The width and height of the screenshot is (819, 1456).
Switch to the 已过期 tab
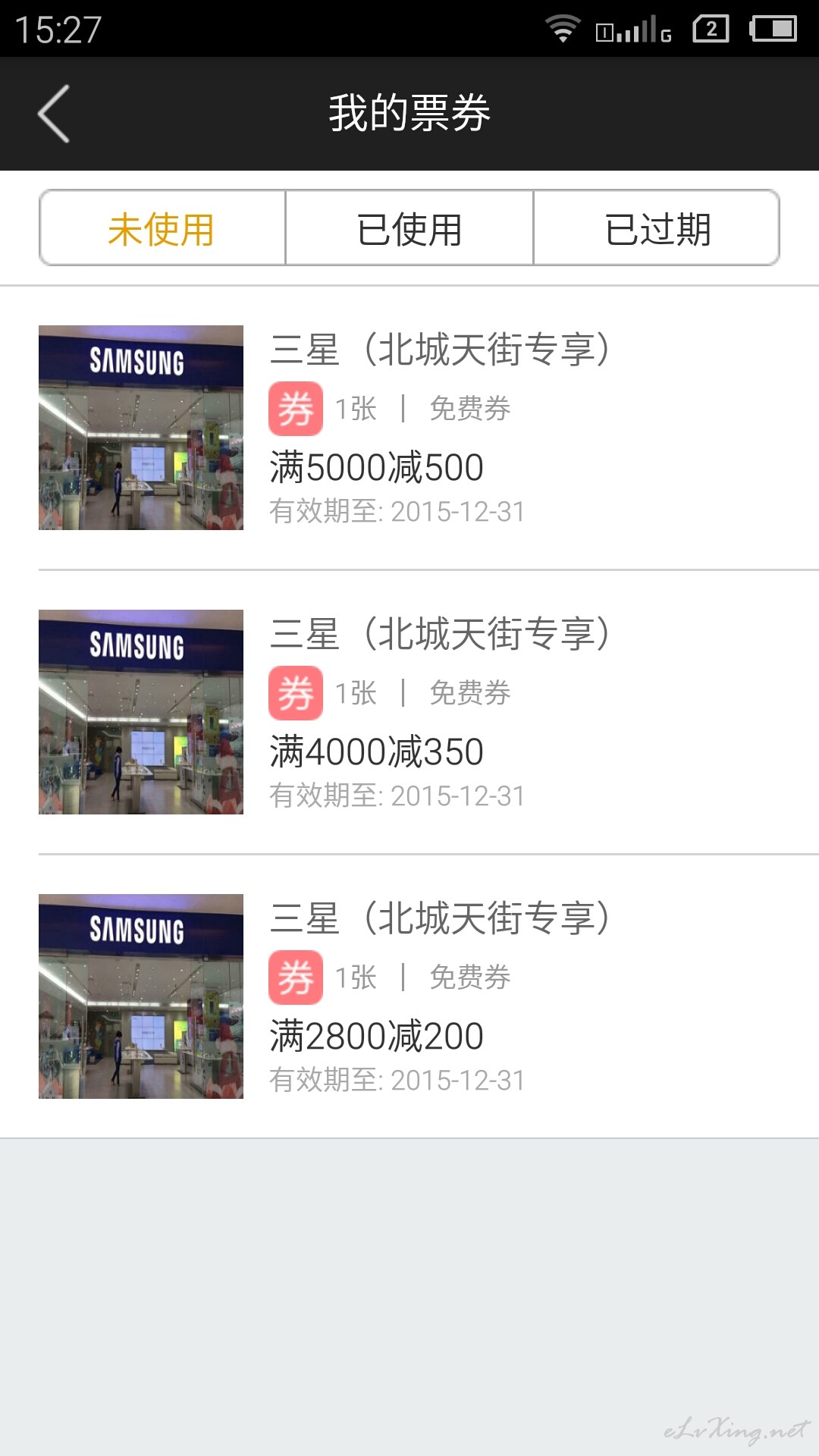[657, 228]
